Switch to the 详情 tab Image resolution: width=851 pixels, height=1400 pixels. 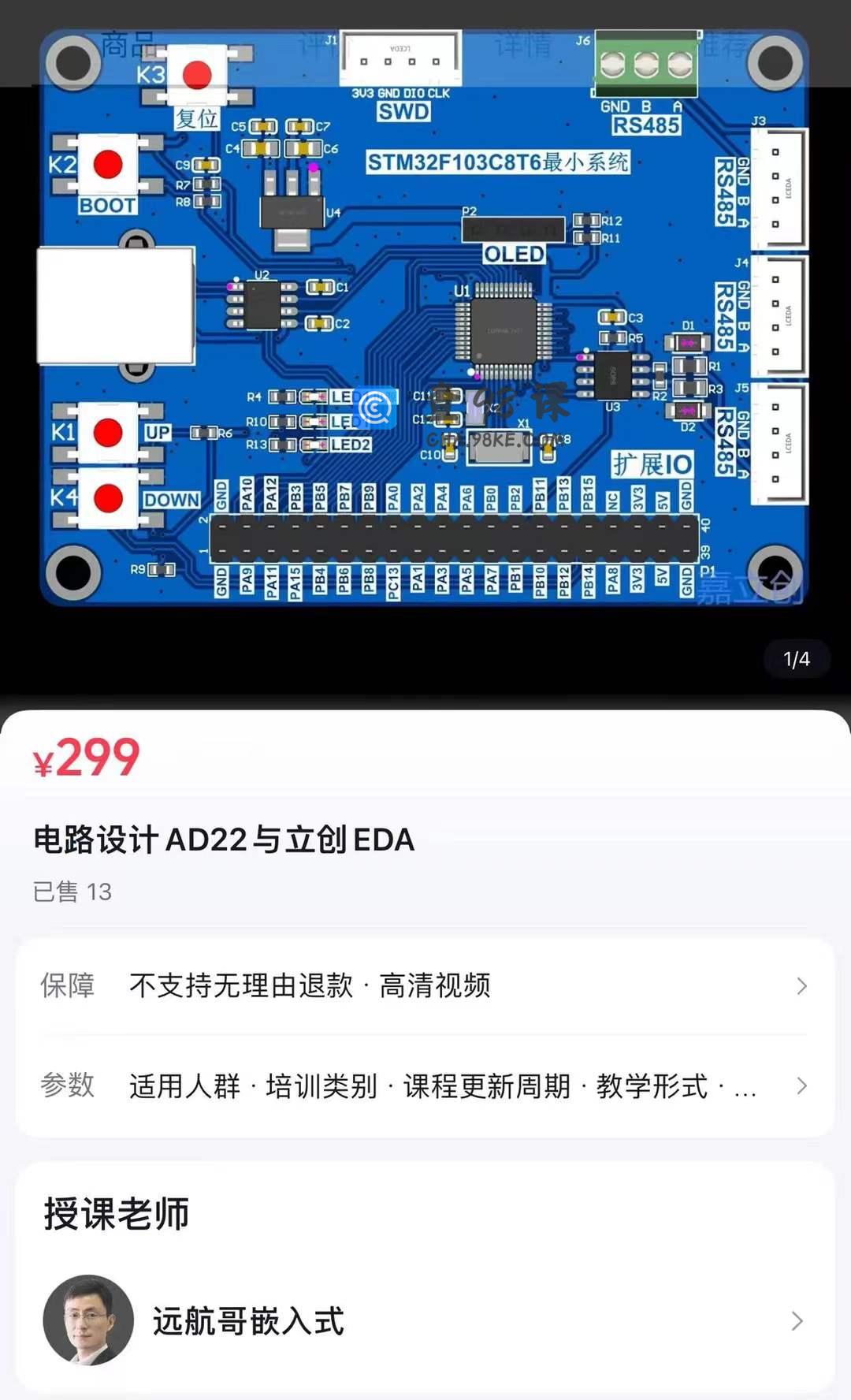click(522, 45)
